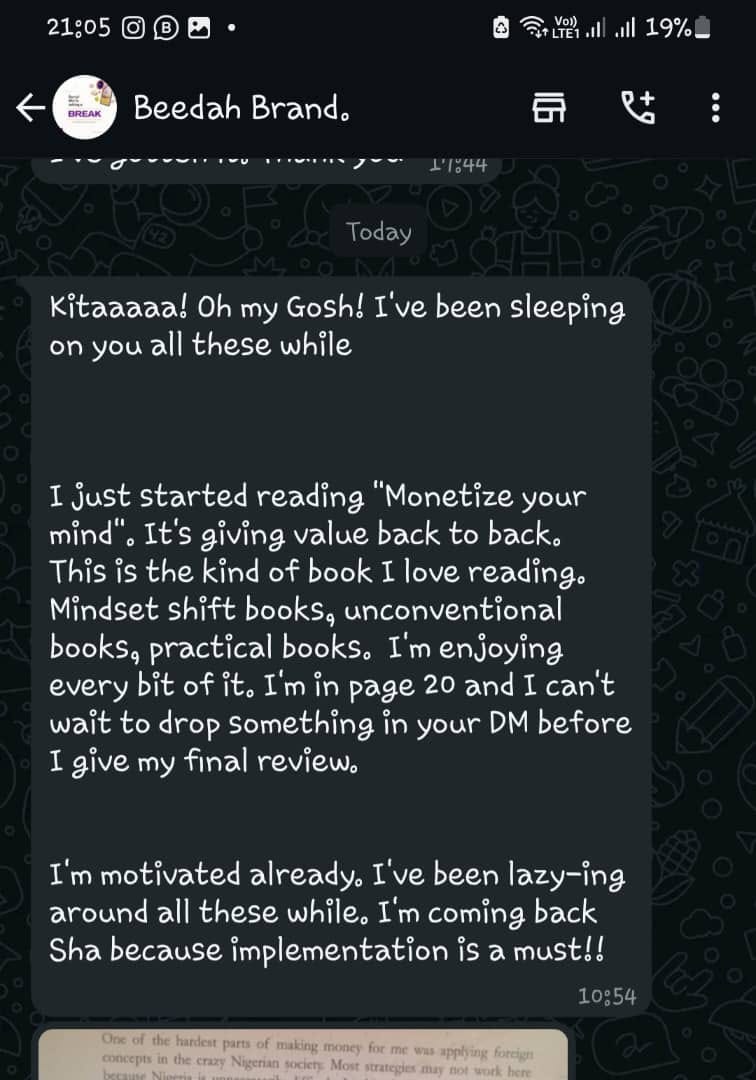Screen dimensions: 756x1080
Task: View Beedah Brand profile picture
Action: click(86, 108)
